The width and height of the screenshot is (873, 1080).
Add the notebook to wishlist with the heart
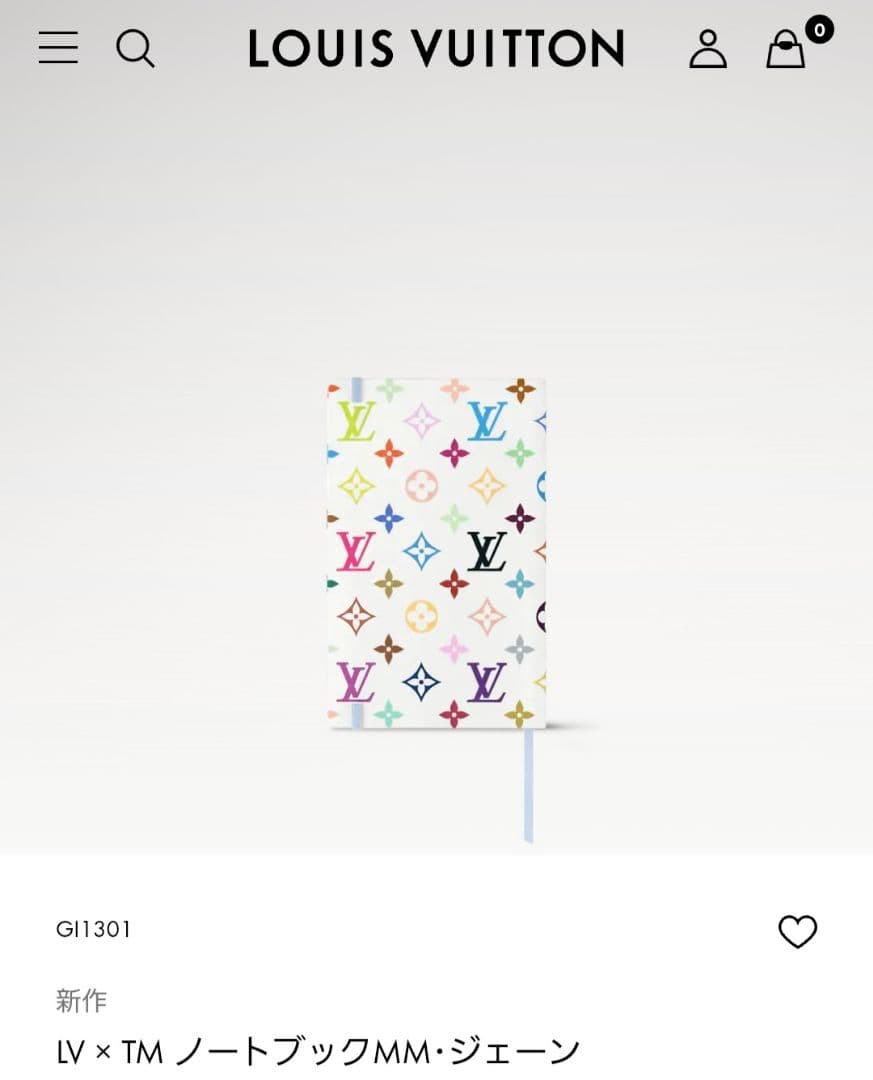[797, 932]
